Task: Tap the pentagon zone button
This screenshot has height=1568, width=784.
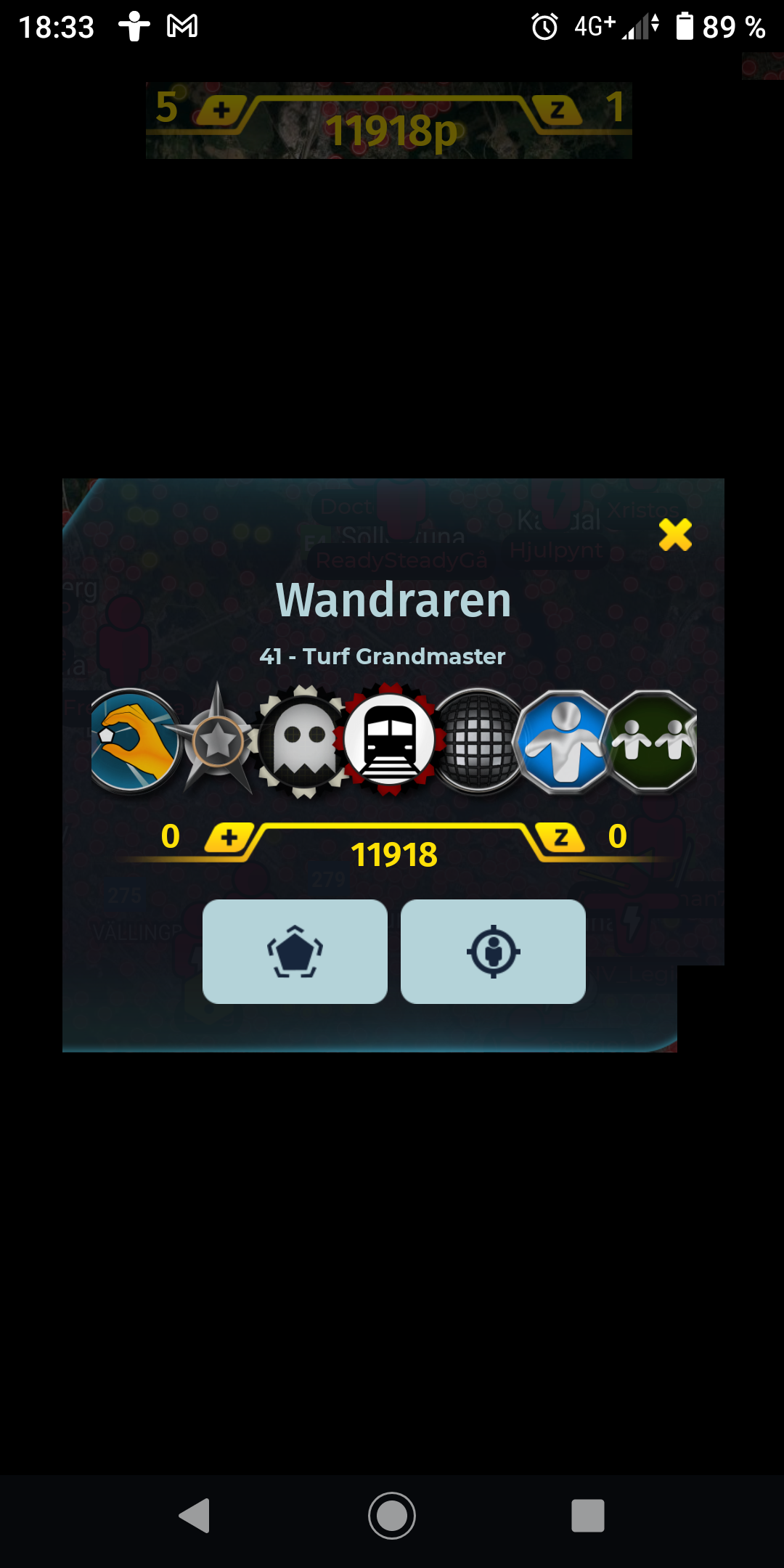Action: [295, 952]
